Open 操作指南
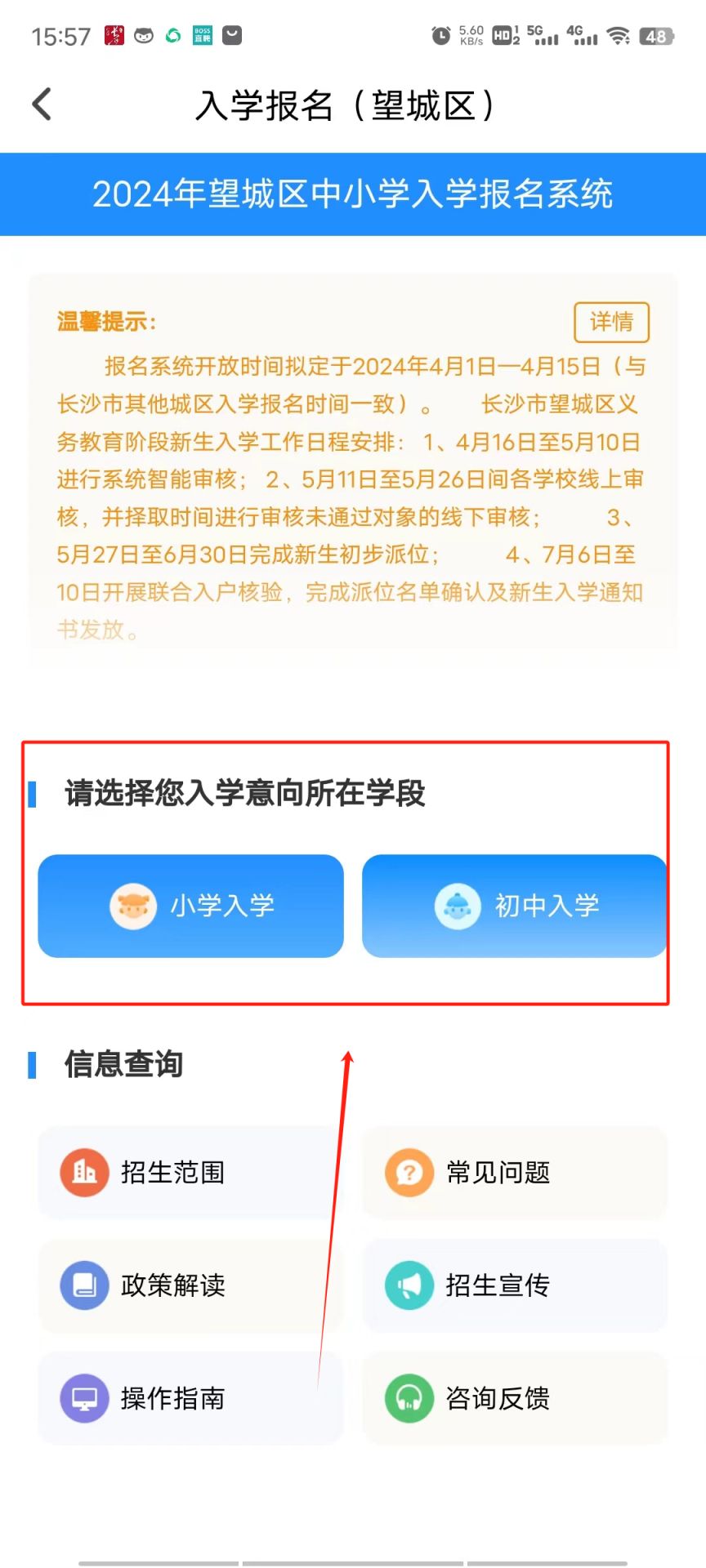 coord(191,1398)
